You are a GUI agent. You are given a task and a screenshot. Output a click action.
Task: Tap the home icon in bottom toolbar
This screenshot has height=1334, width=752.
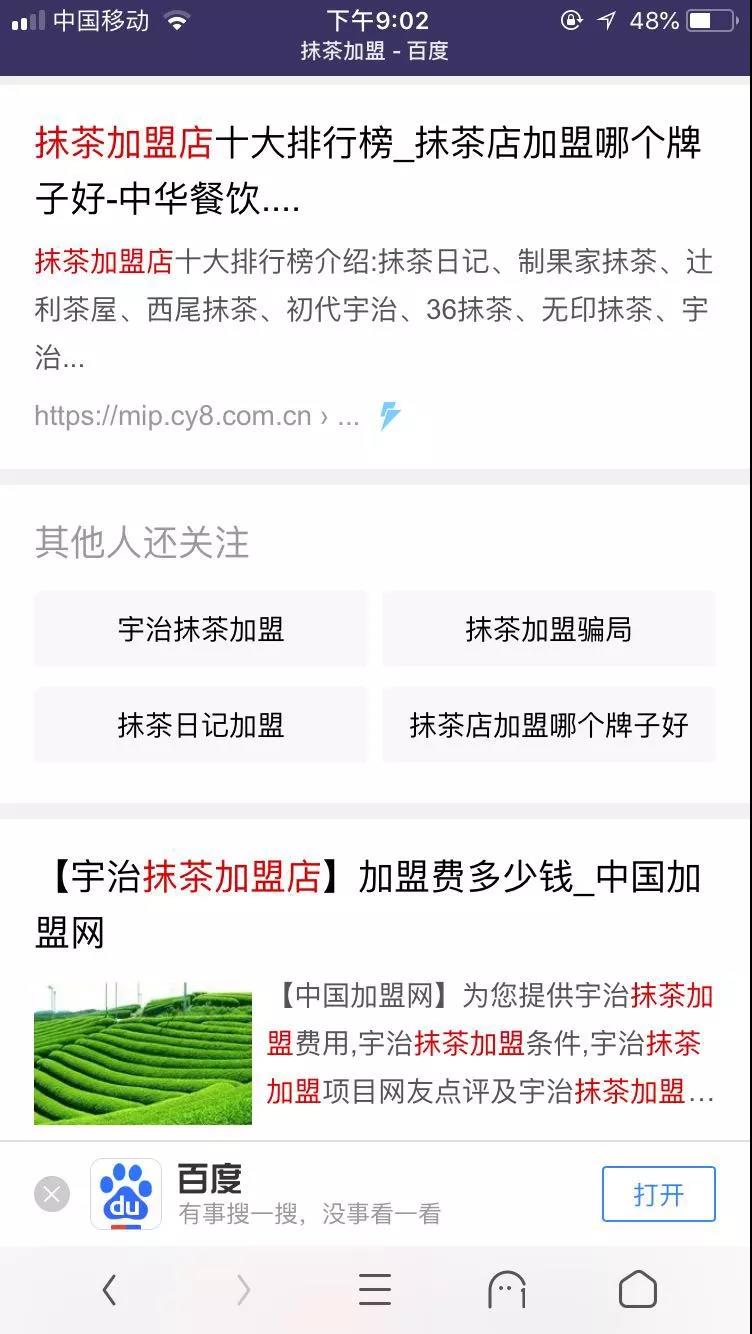click(x=640, y=1290)
